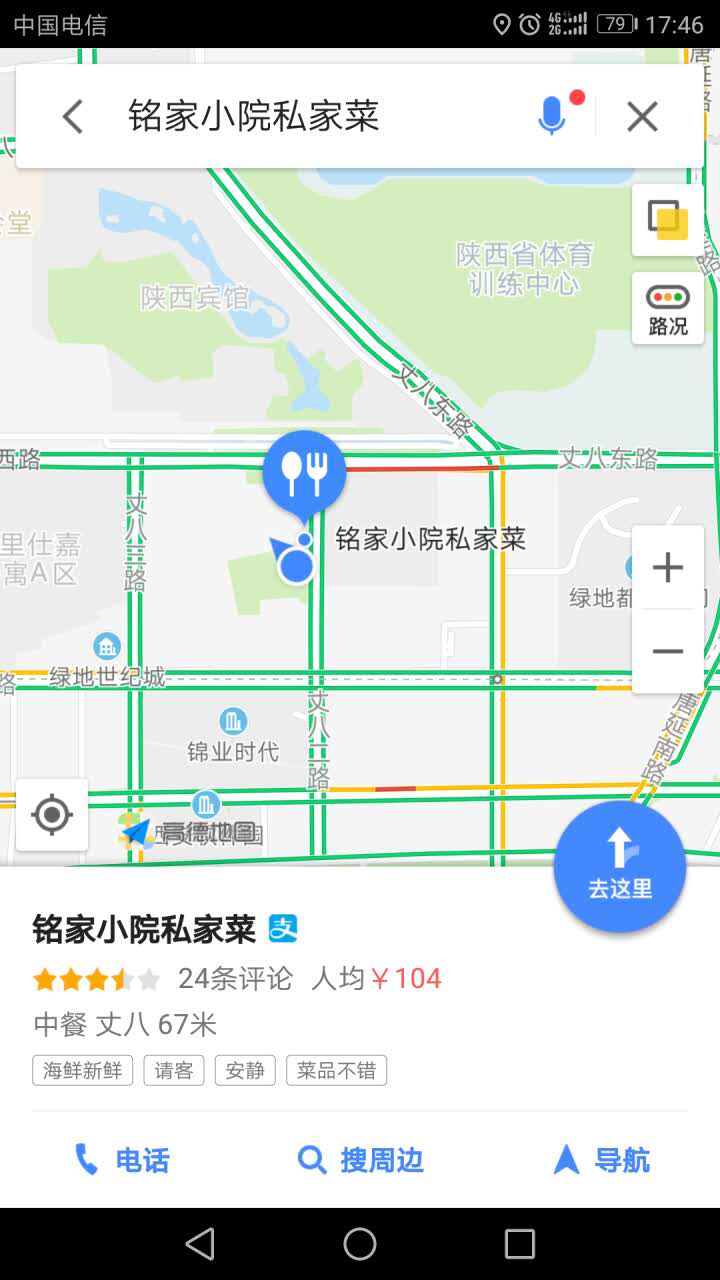Open the map layers button
This screenshot has height=1280, width=720.
[667, 220]
